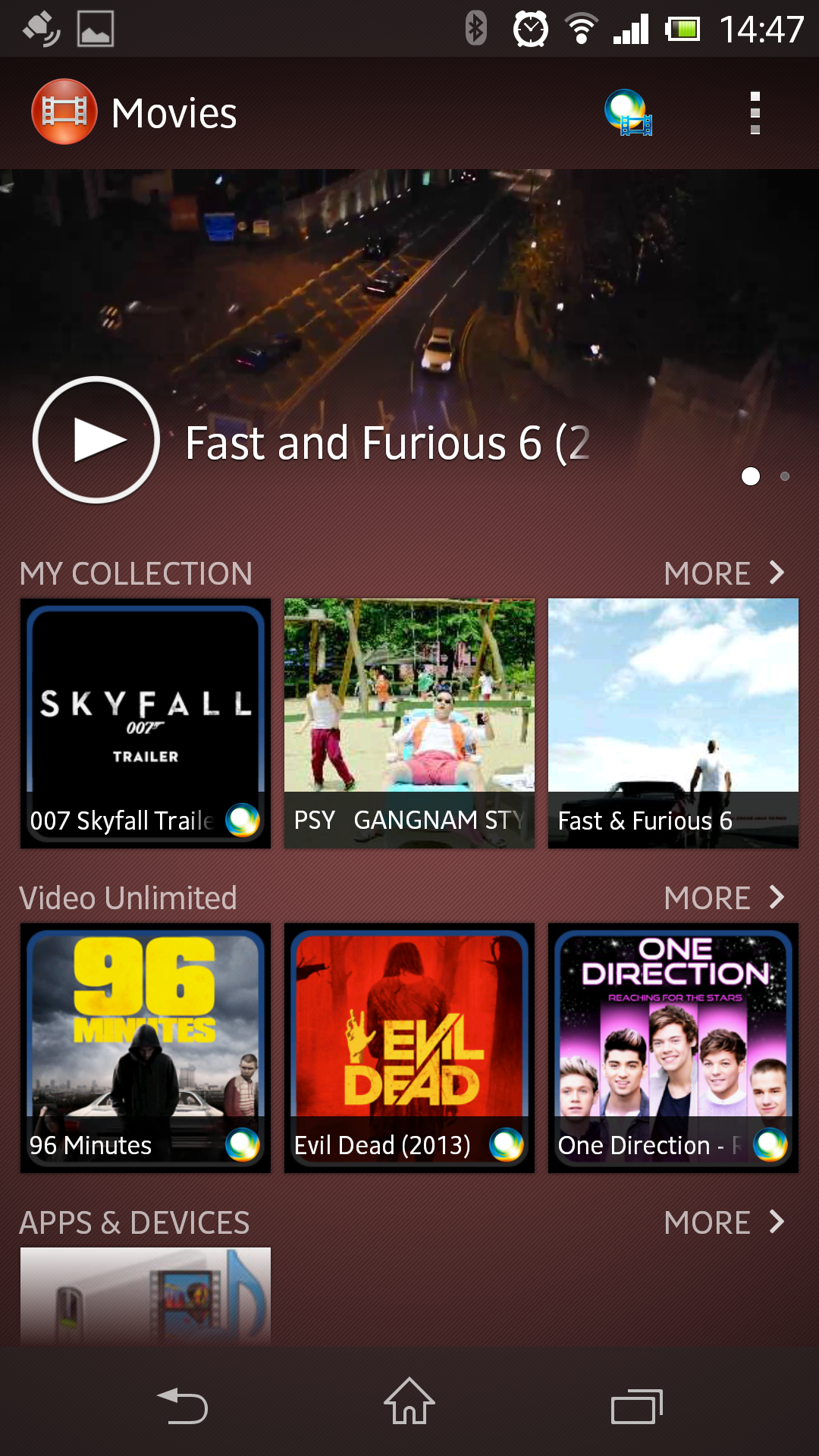Show more Video Unlimited titles
This screenshot has height=1456, width=819.
tap(724, 898)
